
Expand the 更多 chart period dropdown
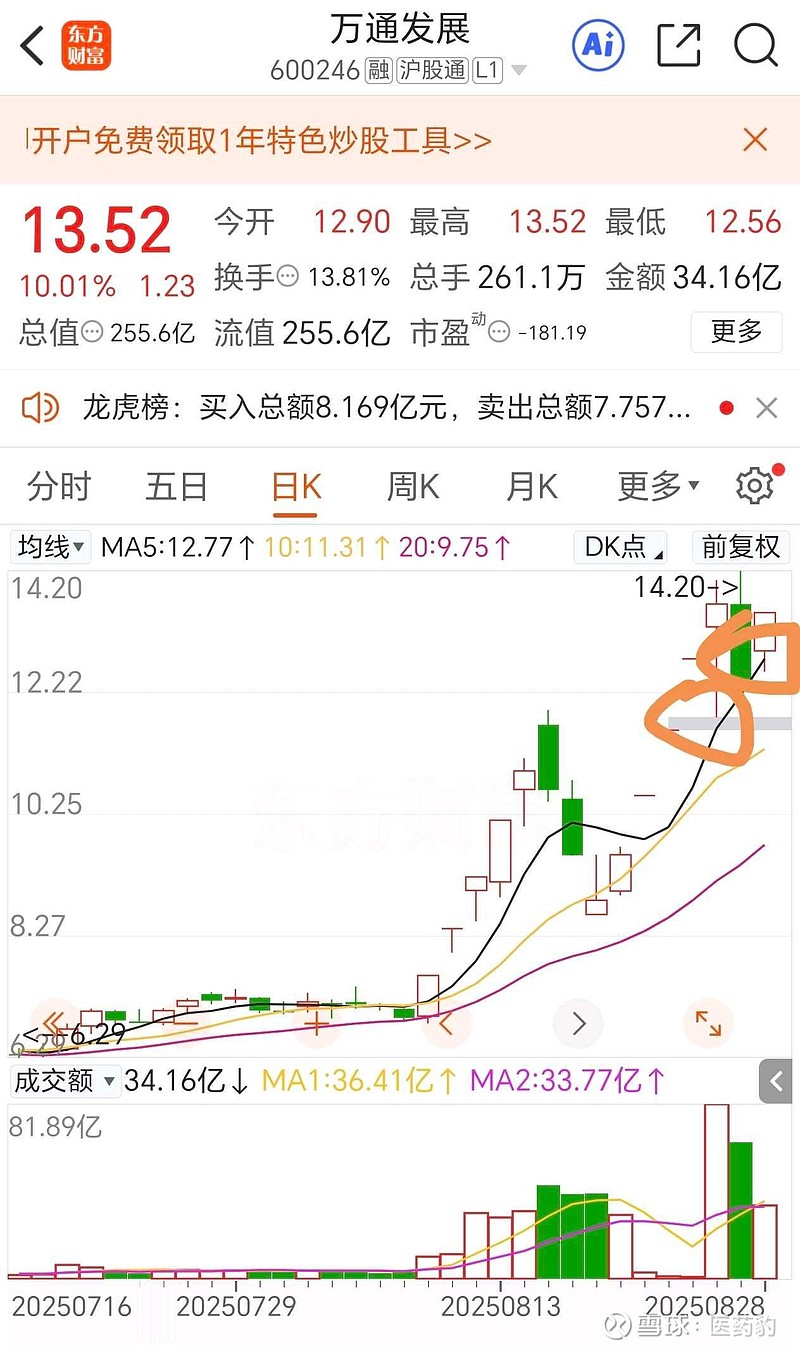658,487
